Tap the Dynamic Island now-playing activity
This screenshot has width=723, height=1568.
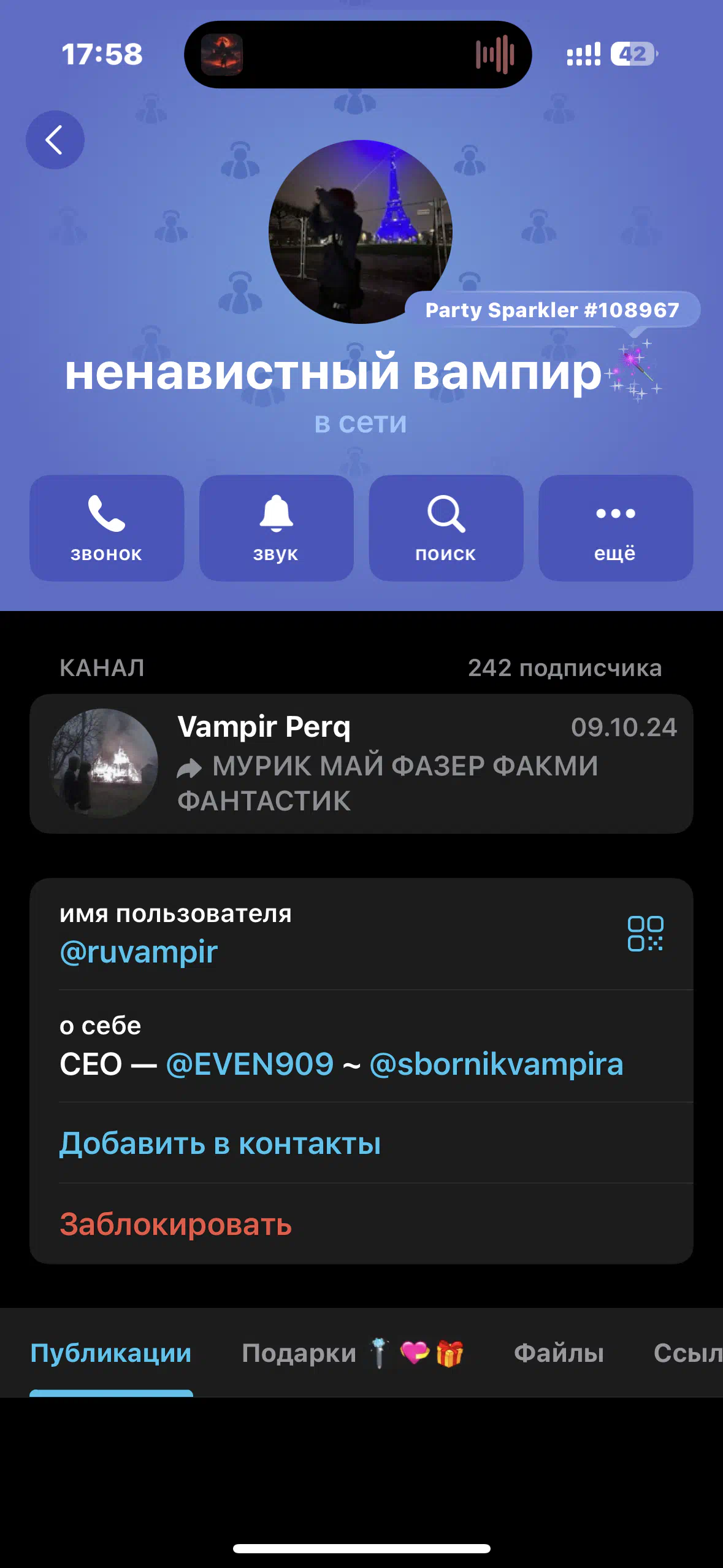coord(358,55)
